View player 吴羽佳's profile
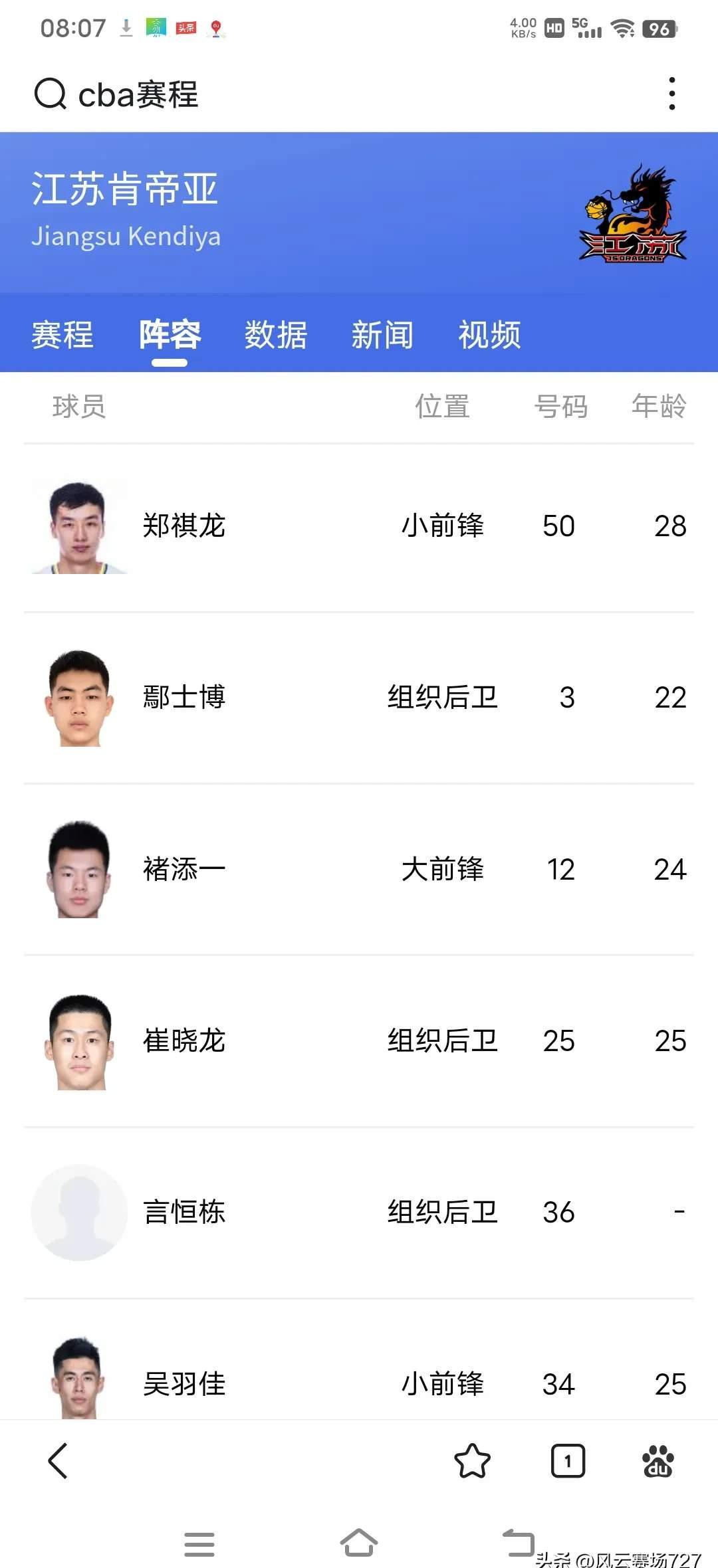This screenshot has width=718, height=1568. [x=359, y=1359]
